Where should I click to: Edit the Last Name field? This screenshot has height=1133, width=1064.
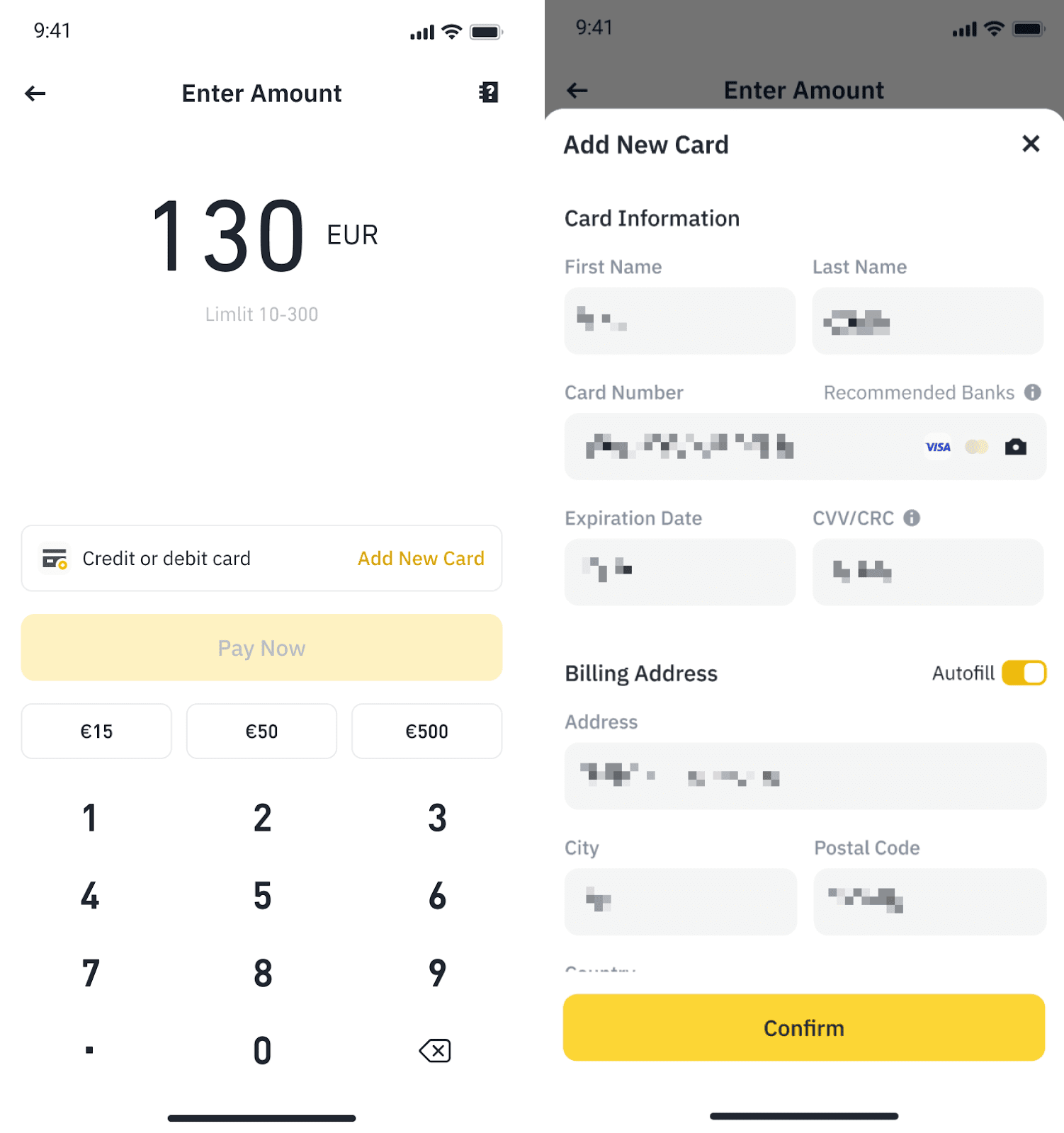[x=927, y=321]
